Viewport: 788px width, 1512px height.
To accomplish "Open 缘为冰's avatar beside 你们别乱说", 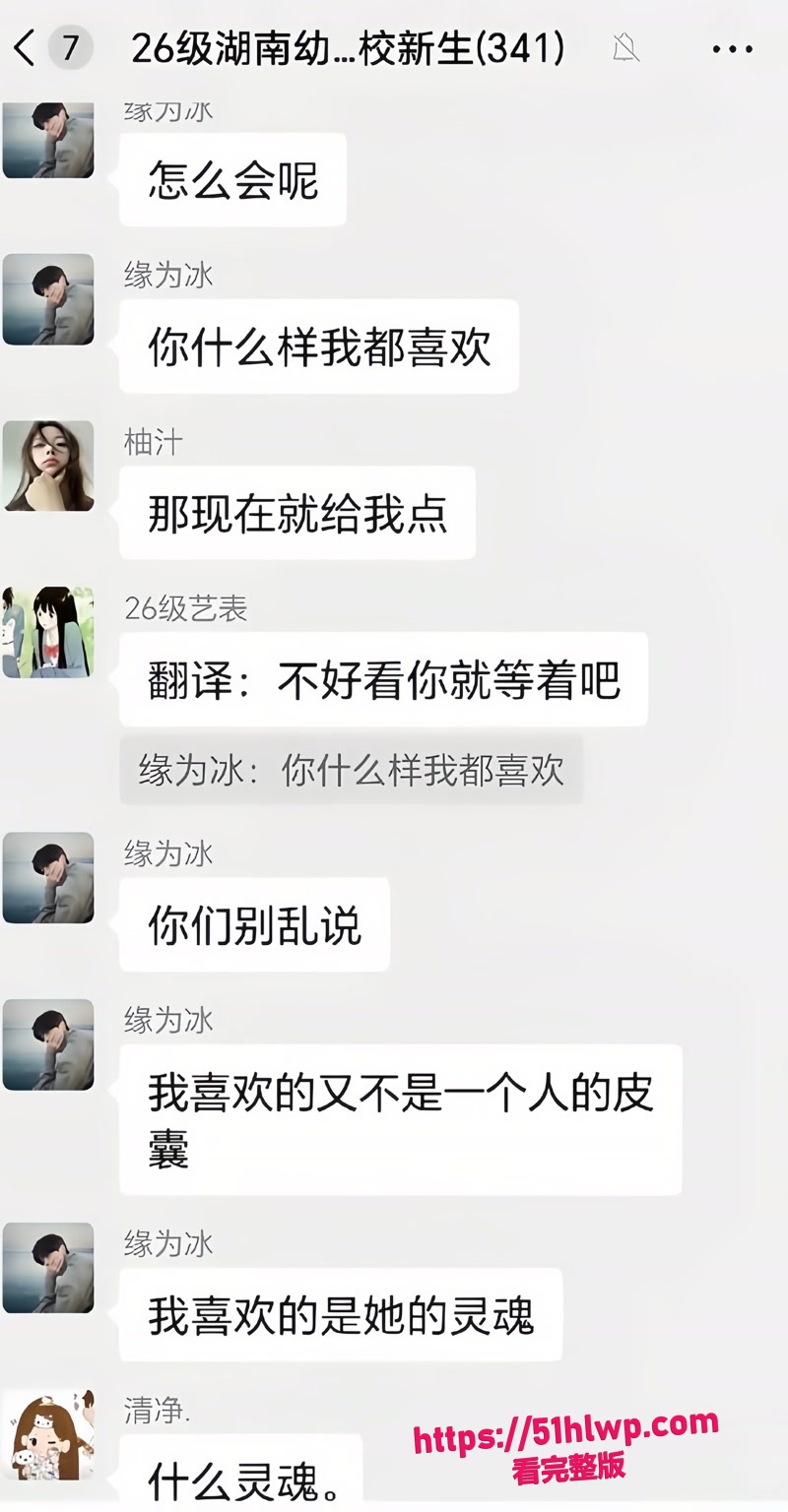I will pyautogui.click(x=48, y=878).
